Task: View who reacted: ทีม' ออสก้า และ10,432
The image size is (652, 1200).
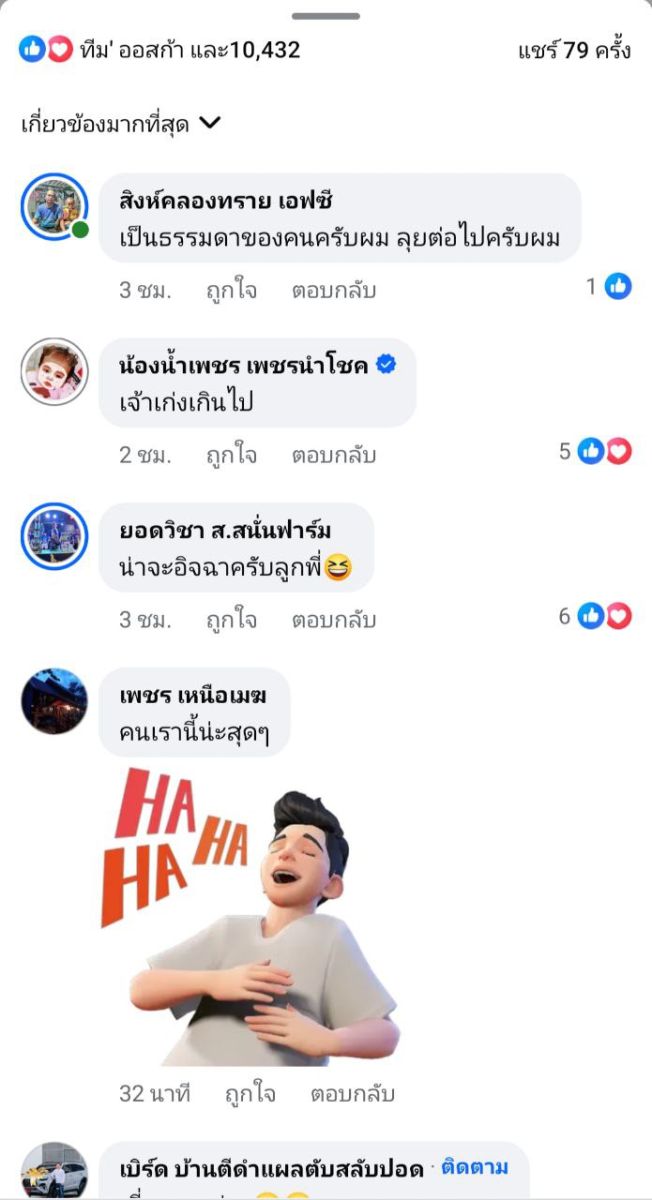Action: [x=160, y=50]
